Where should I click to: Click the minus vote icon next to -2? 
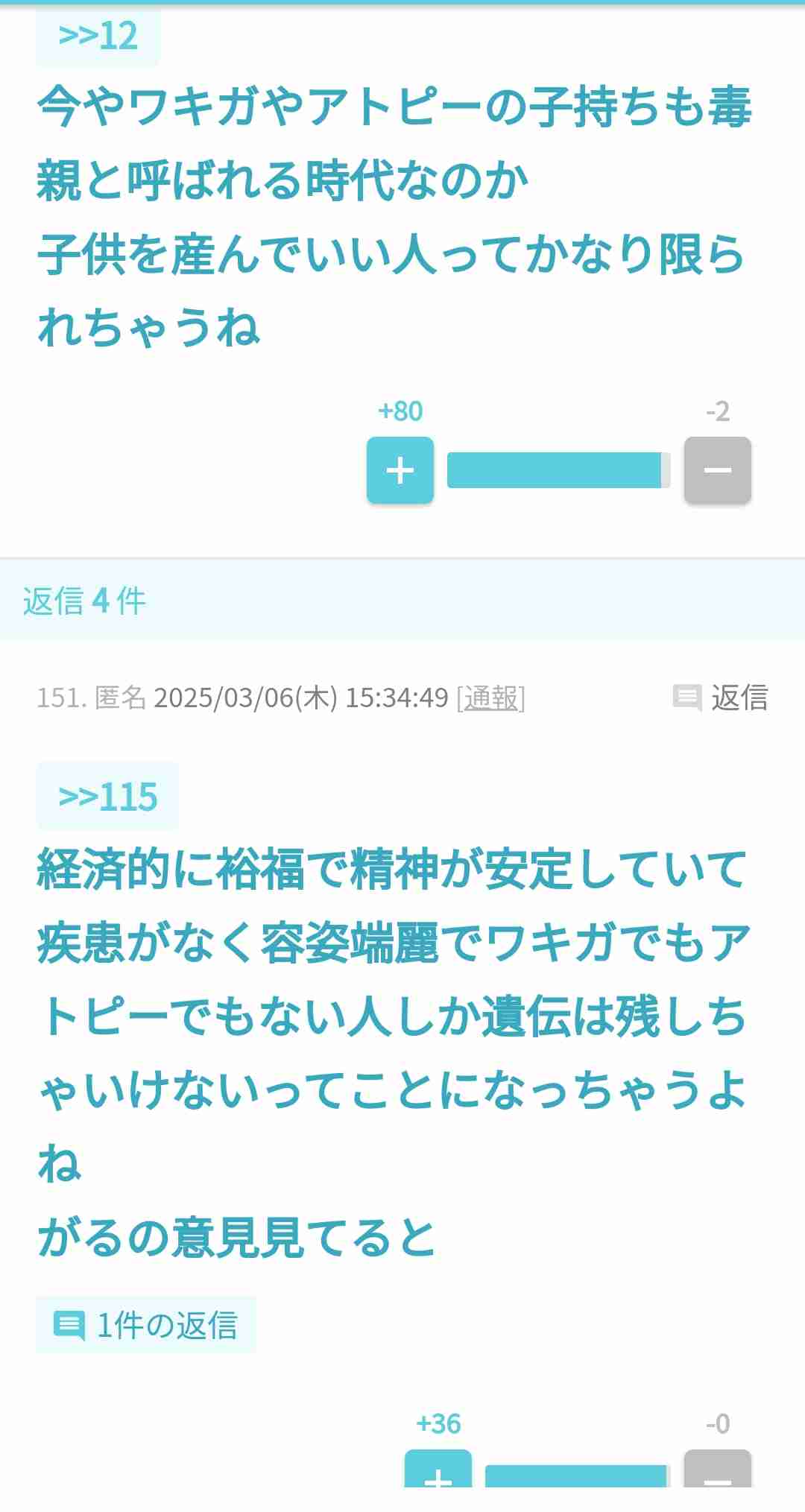click(x=716, y=469)
